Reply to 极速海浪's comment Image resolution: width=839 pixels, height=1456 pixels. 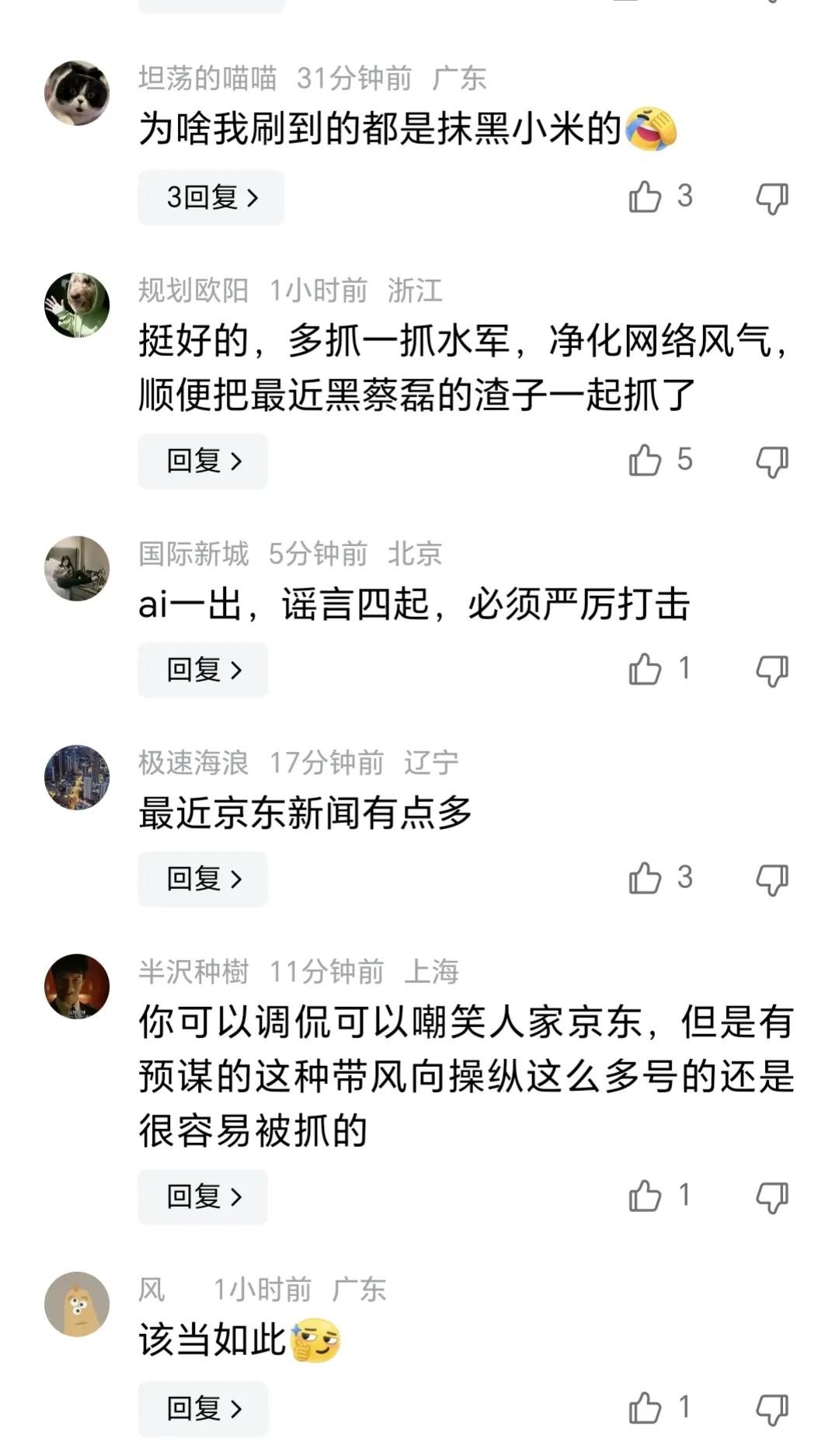[203, 879]
